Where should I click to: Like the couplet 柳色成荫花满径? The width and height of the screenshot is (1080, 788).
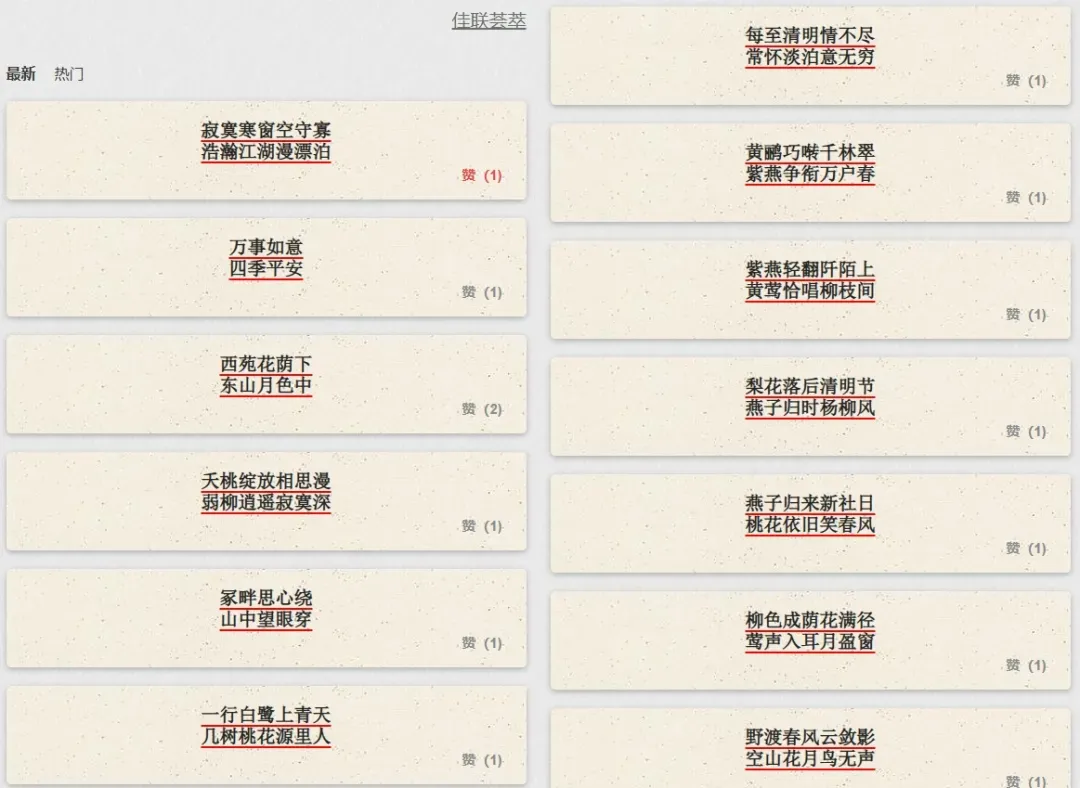[1025, 665]
